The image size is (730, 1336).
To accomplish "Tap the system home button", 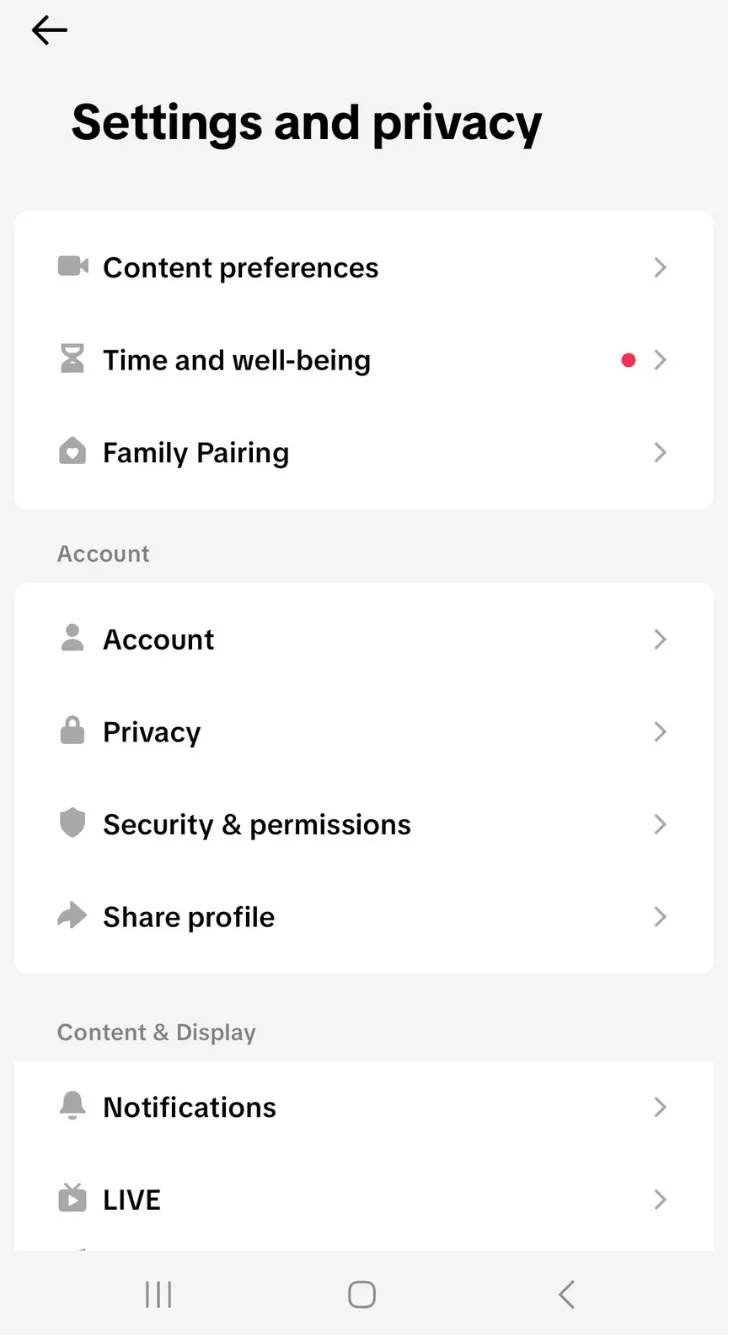I will (362, 1295).
